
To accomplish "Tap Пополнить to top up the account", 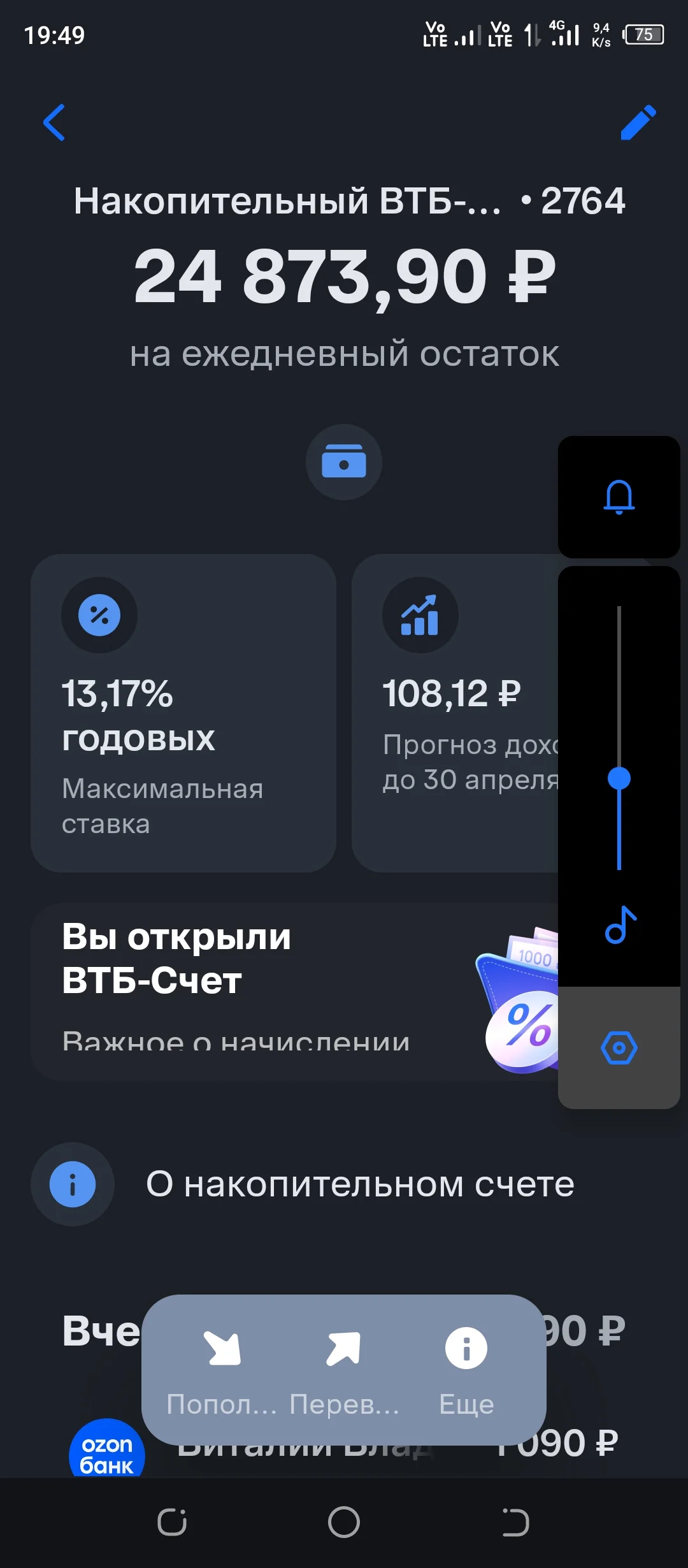I will [x=222, y=1370].
